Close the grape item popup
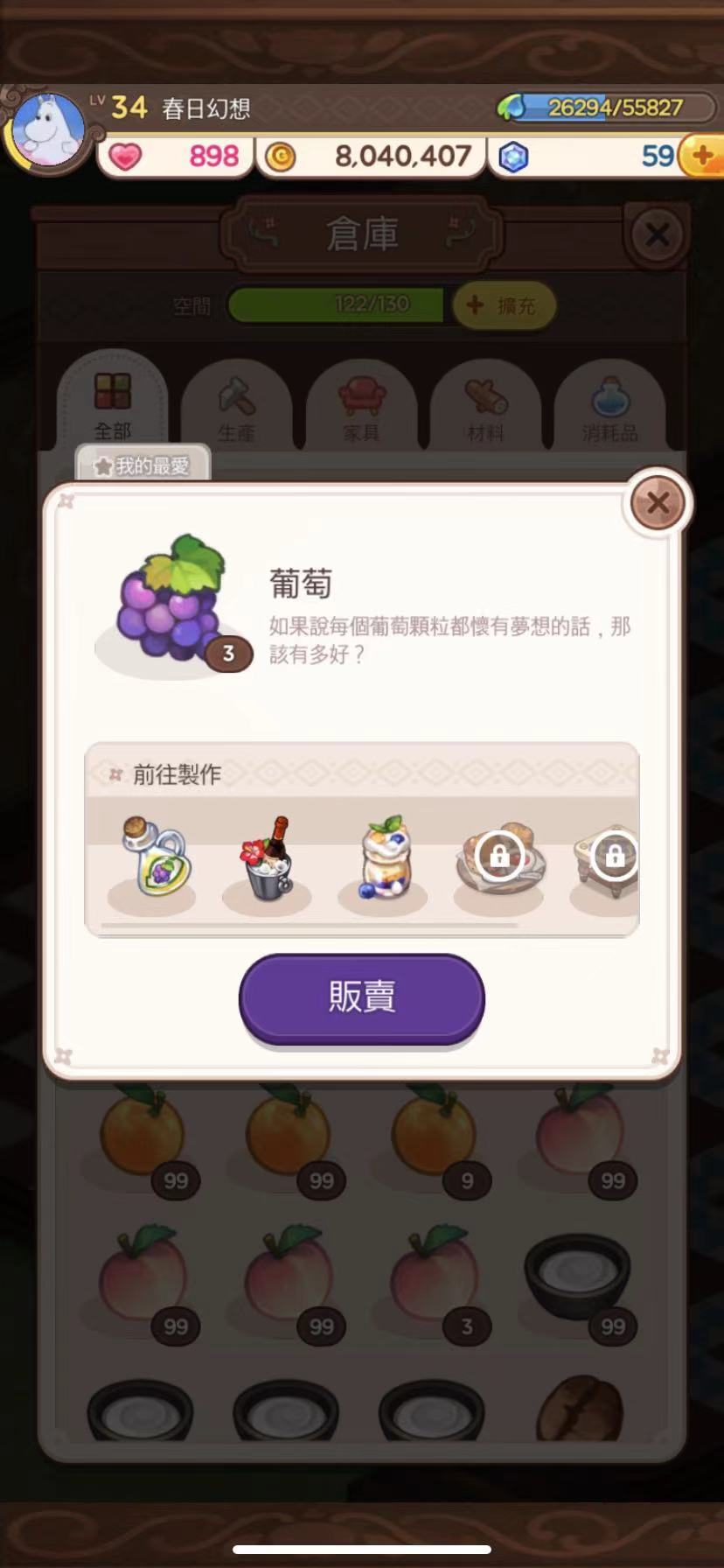This screenshot has height=1568, width=724. [658, 503]
